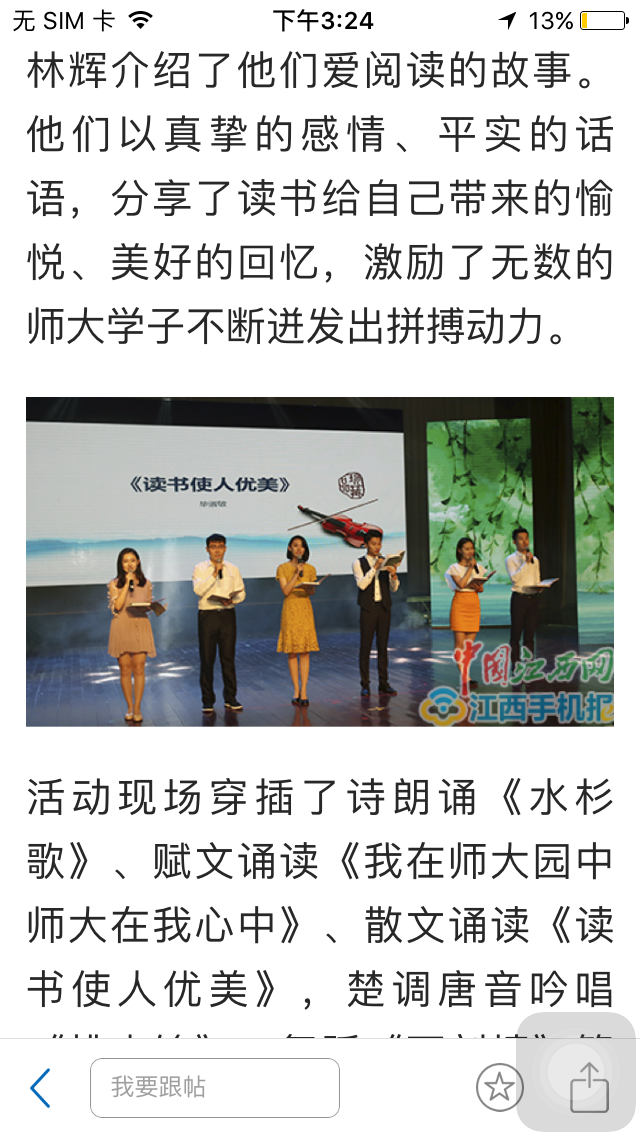Share this article

[588, 1087]
